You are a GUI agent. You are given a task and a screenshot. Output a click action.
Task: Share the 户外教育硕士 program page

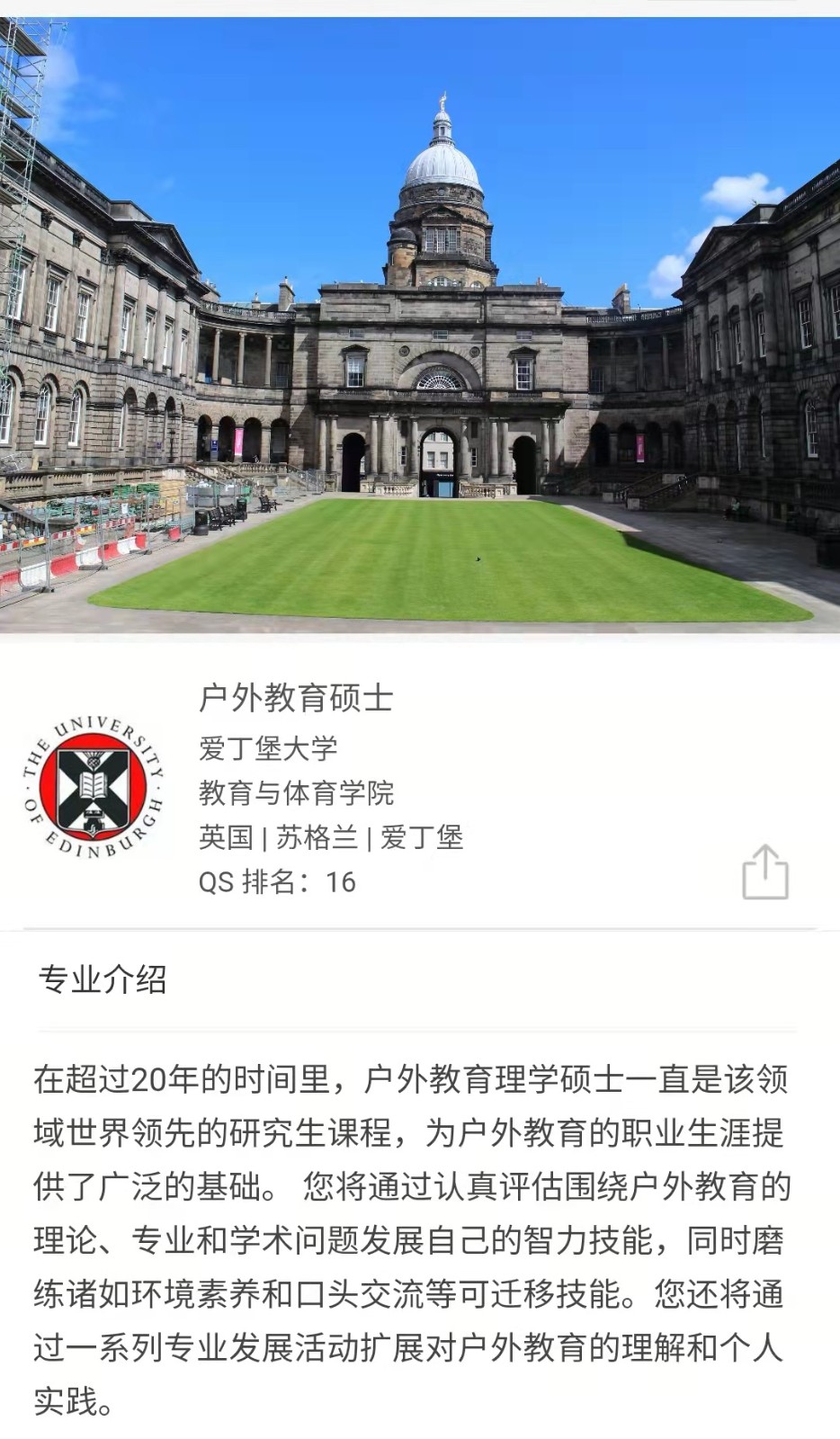click(764, 872)
